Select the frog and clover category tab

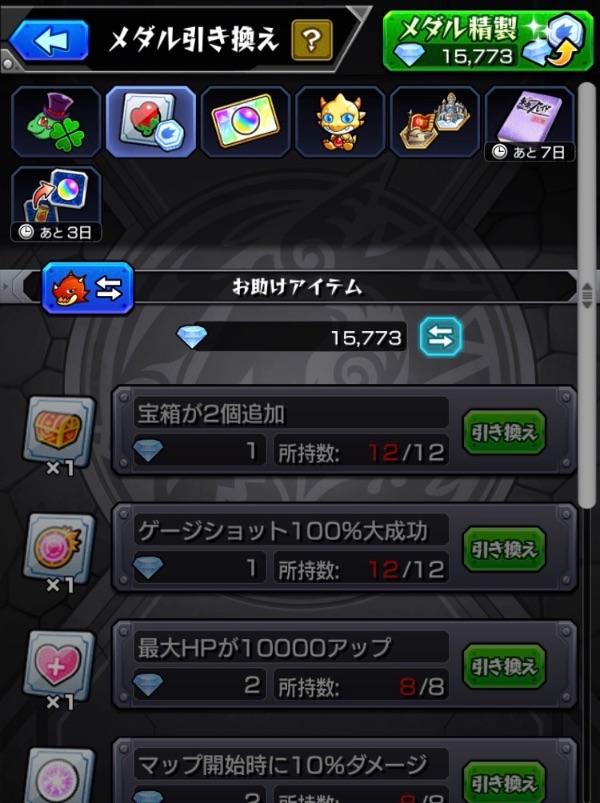[55, 122]
